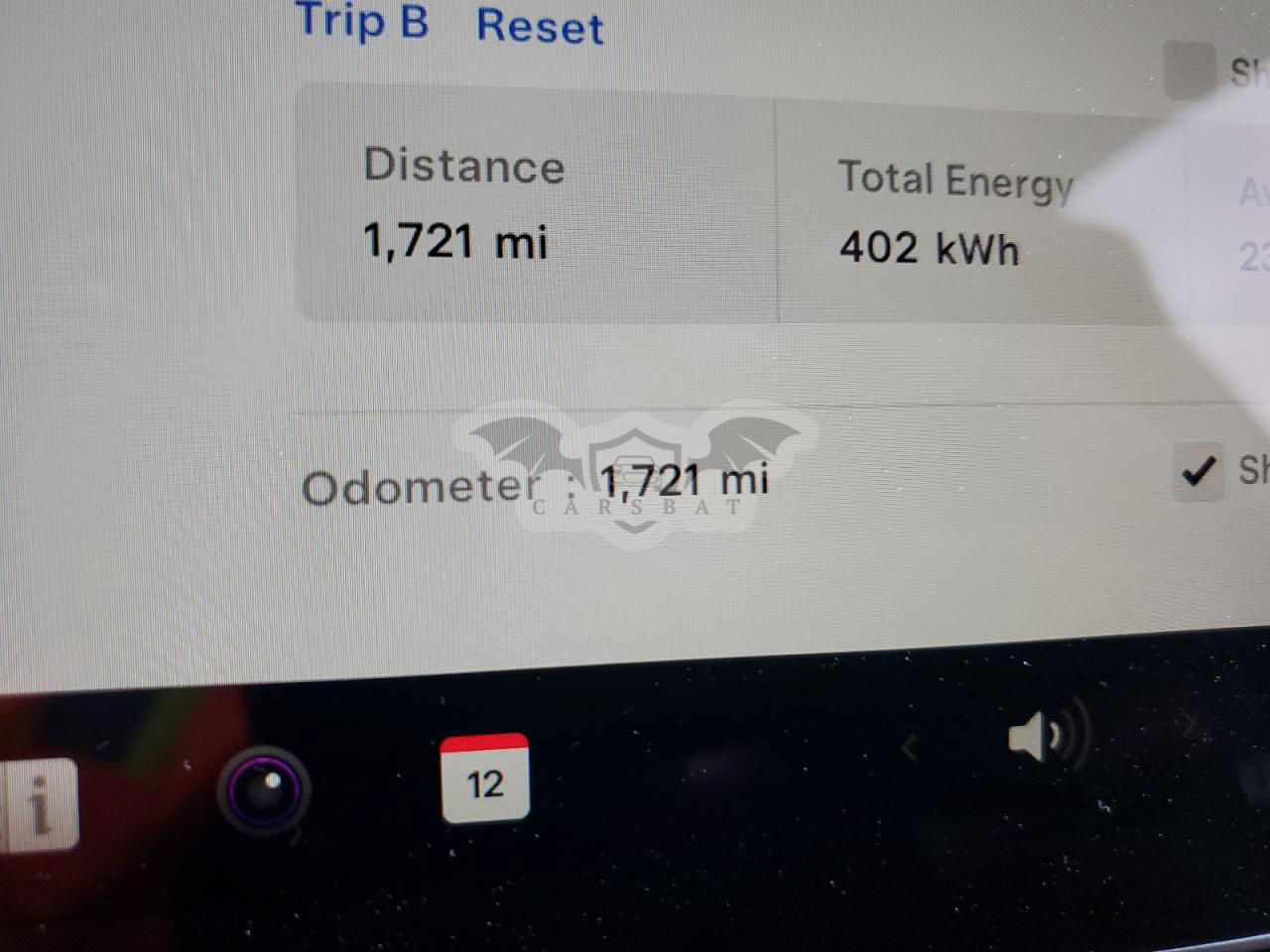Tick the unchecked Show checkbox above Trip B
This screenshot has height=952, width=1270.
(x=1189, y=69)
